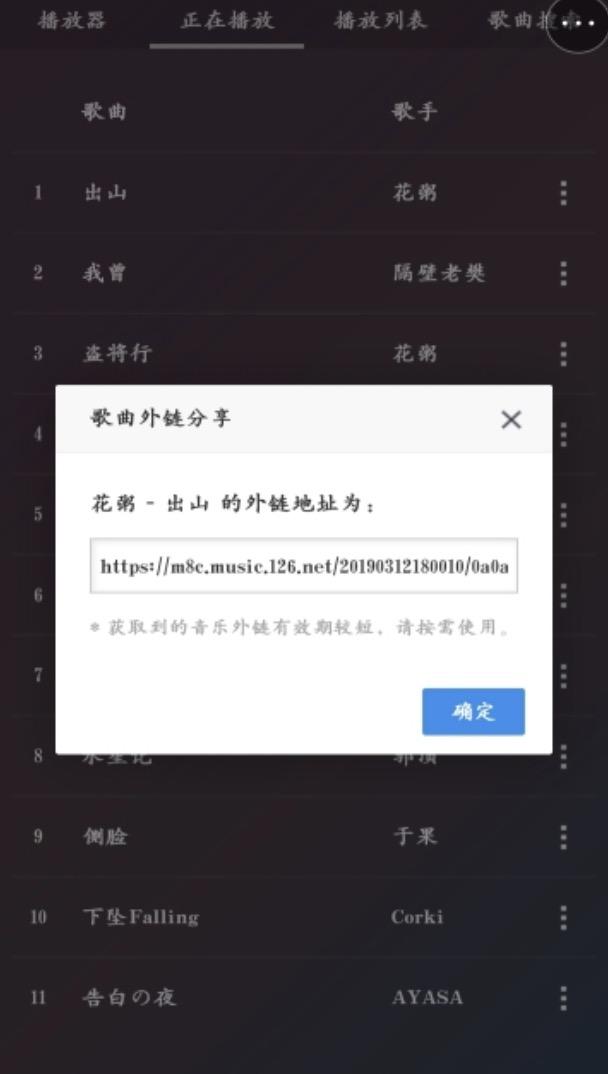Close the 歌曲外链分享 dialog
Viewport: 608px width, 1074px height.
click(511, 420)
